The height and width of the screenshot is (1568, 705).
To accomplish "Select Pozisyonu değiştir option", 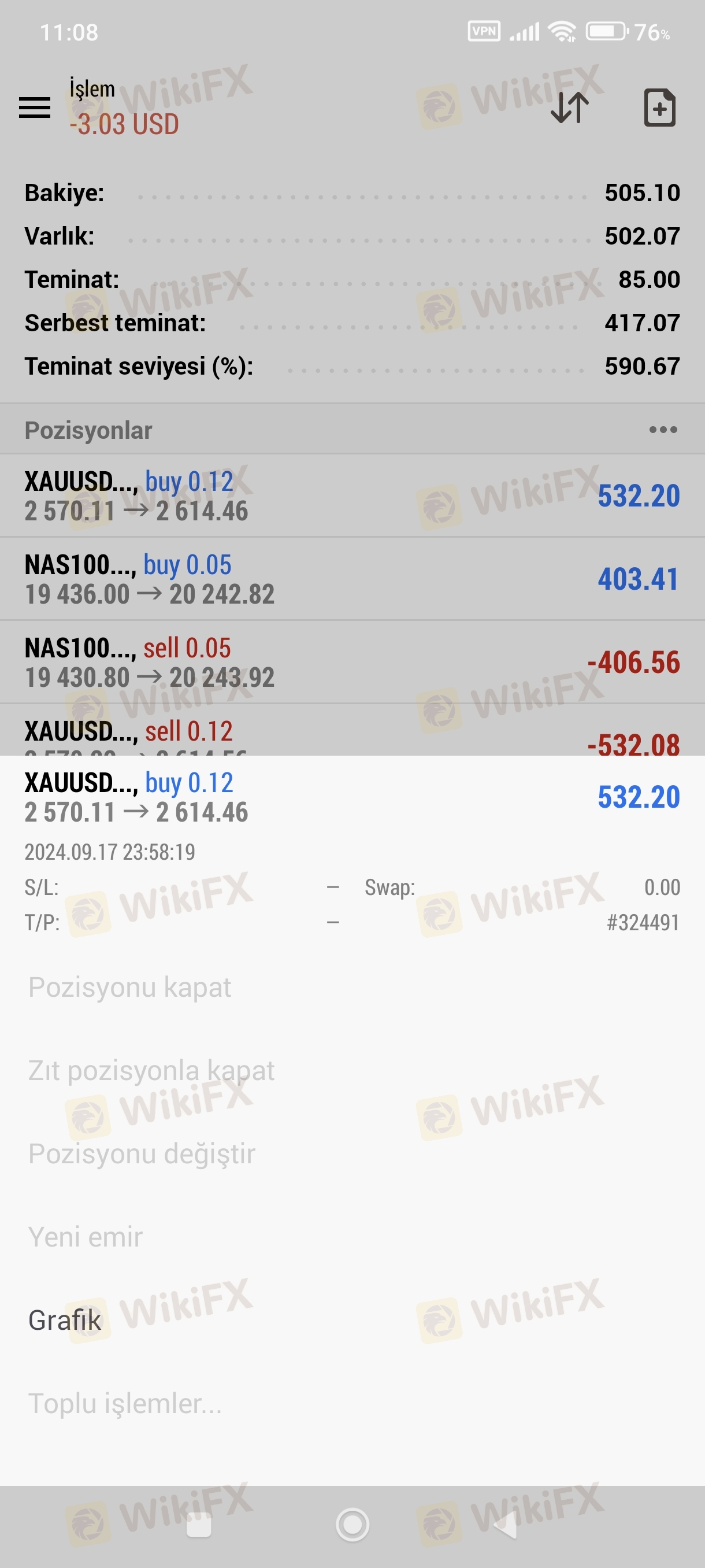I will click(142, 1153).
